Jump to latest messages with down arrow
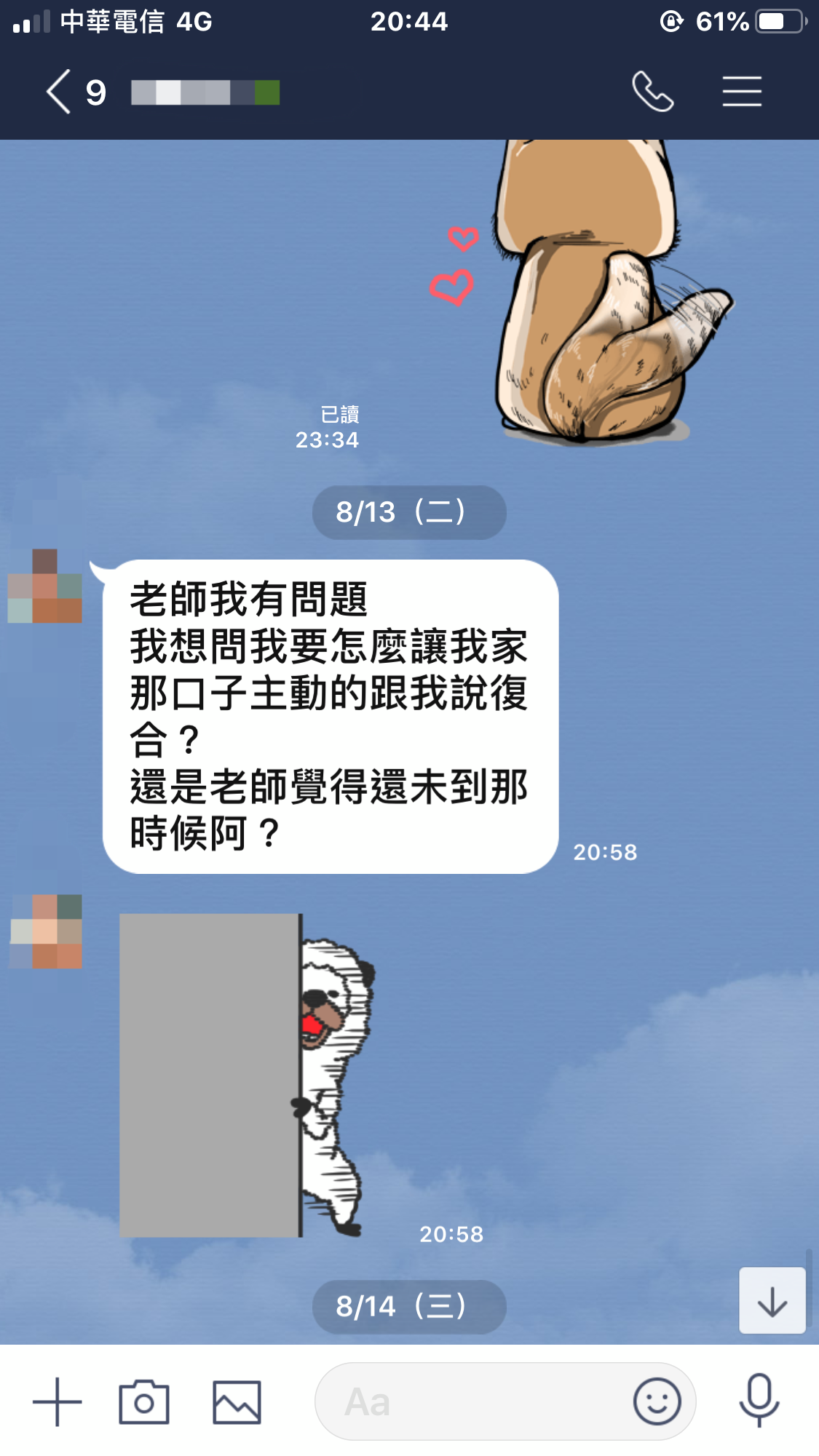 (772, 1300)
